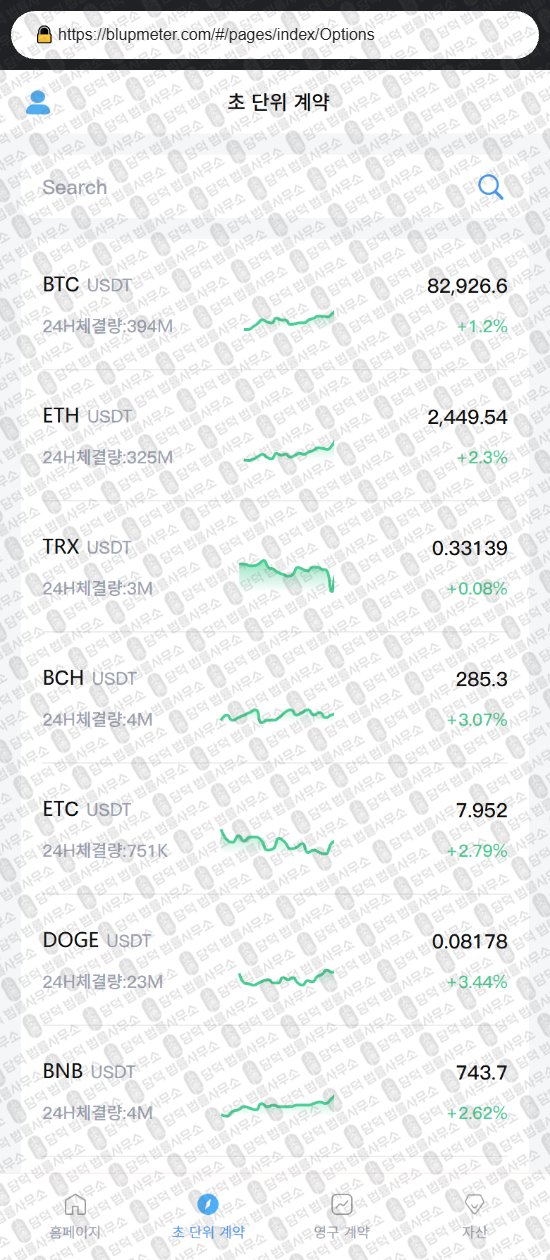Tap the magnifier search icon
This screenshot has height=1260, width=550.
[490, 187]
